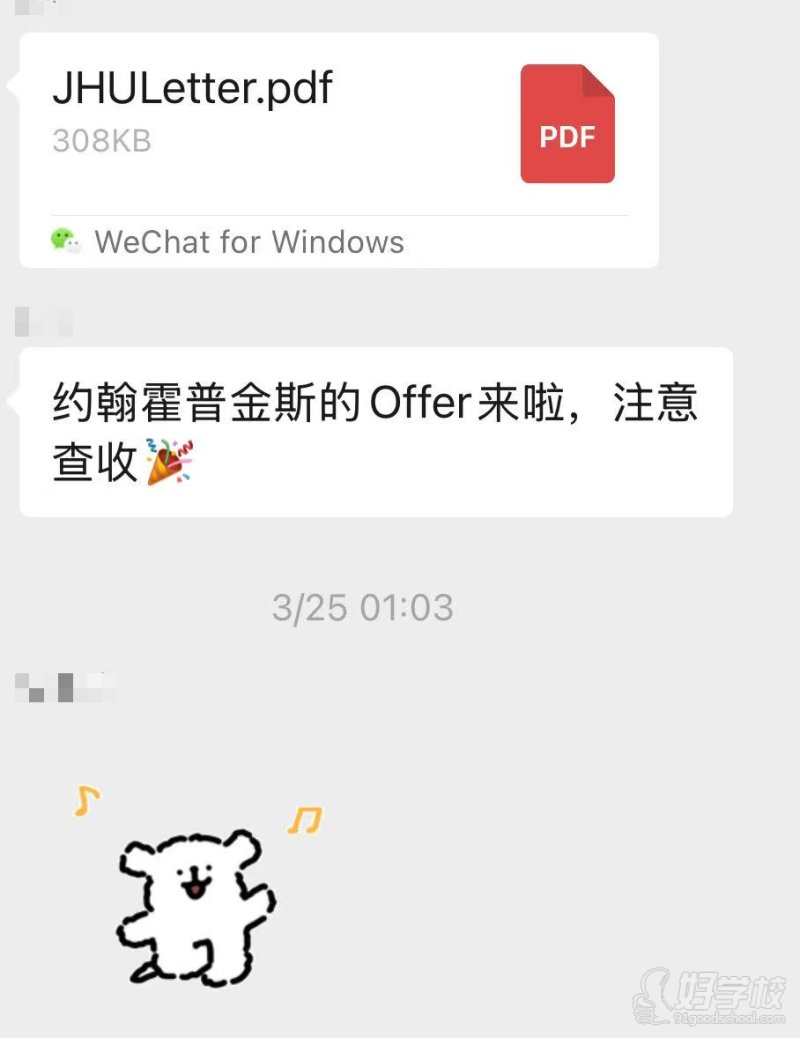The image size is (800, 1038).
Task: Click the JHULetter.pdf filename text
Action: tap(193, 88)
